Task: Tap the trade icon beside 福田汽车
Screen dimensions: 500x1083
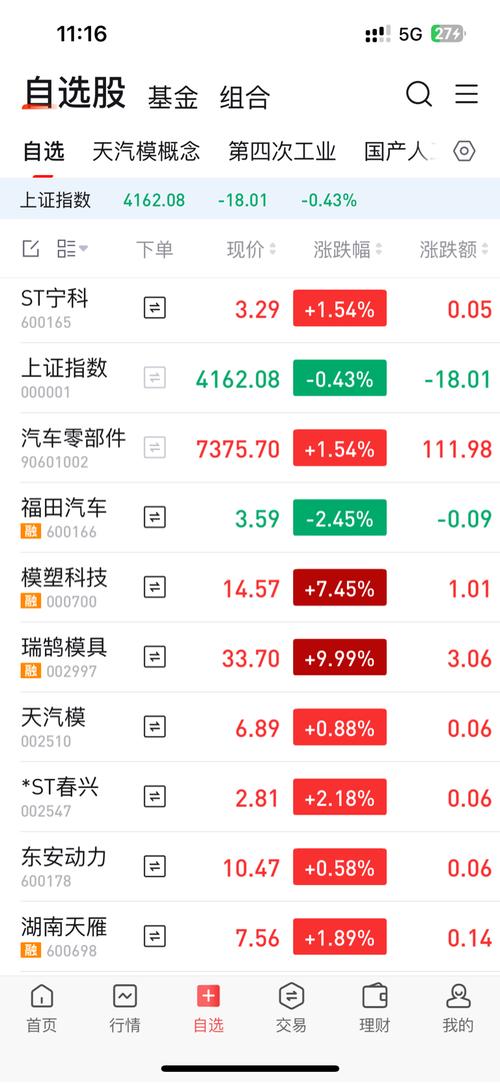Action: tap(155, 517)
